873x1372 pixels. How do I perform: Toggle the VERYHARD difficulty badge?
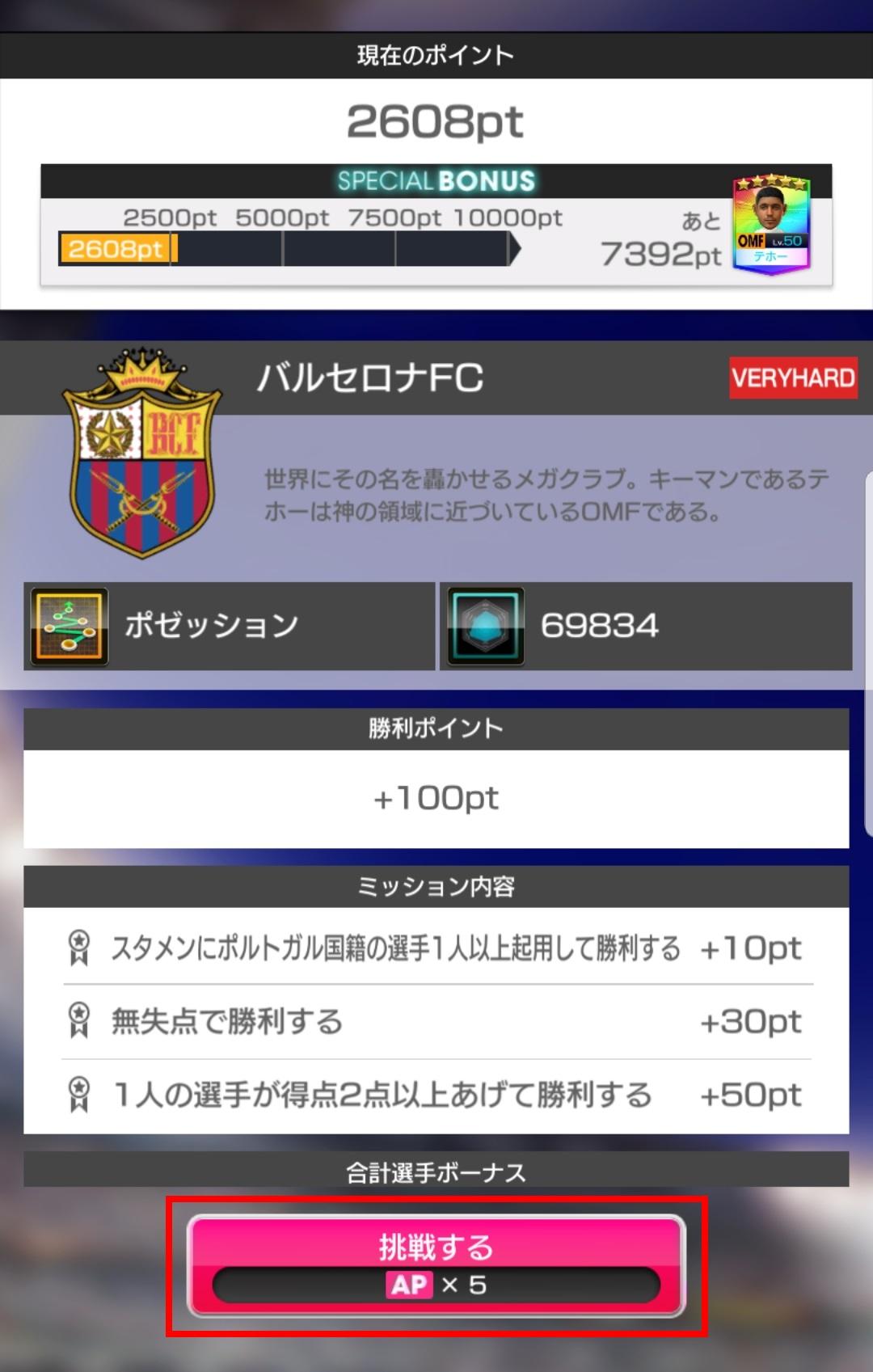click(793, 377)
